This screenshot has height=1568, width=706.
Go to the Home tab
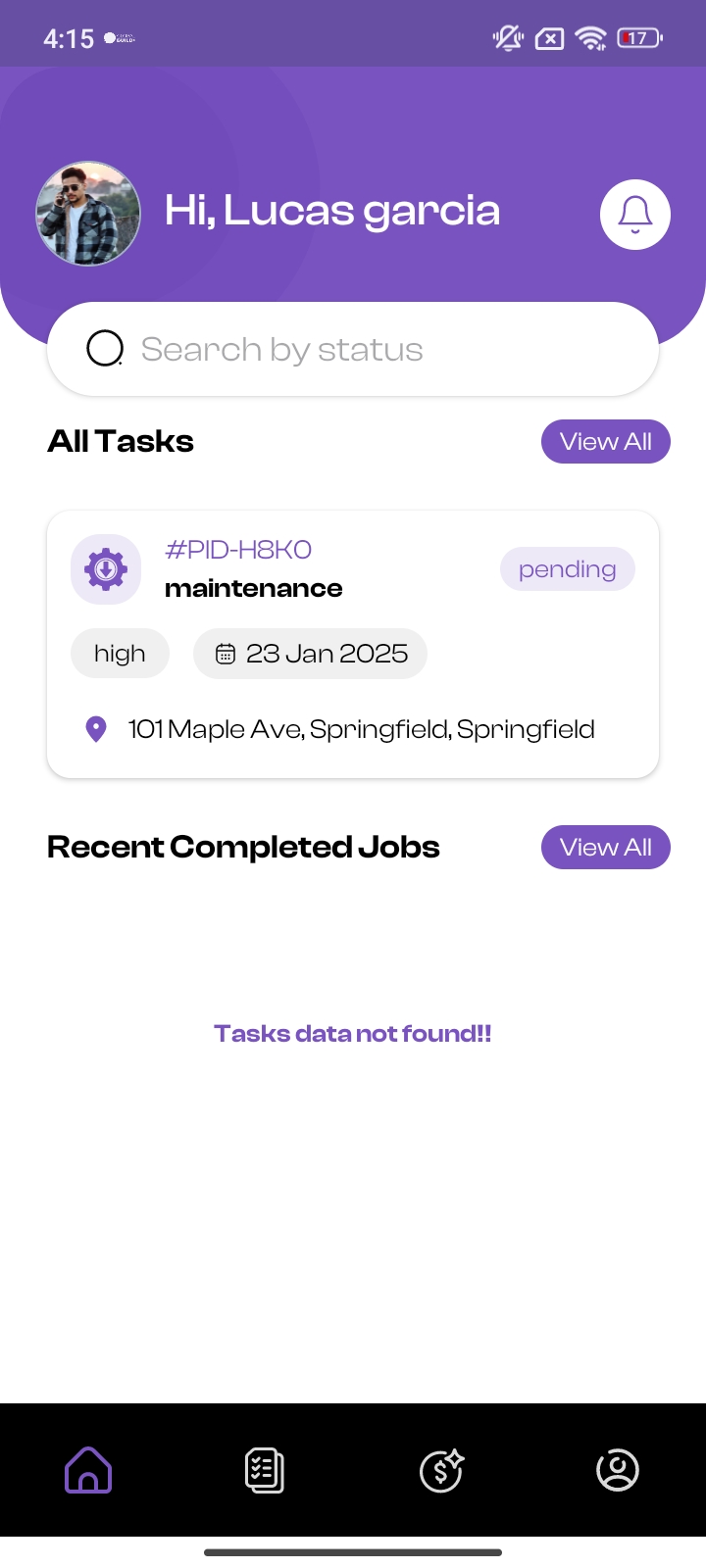point(88,1470)
